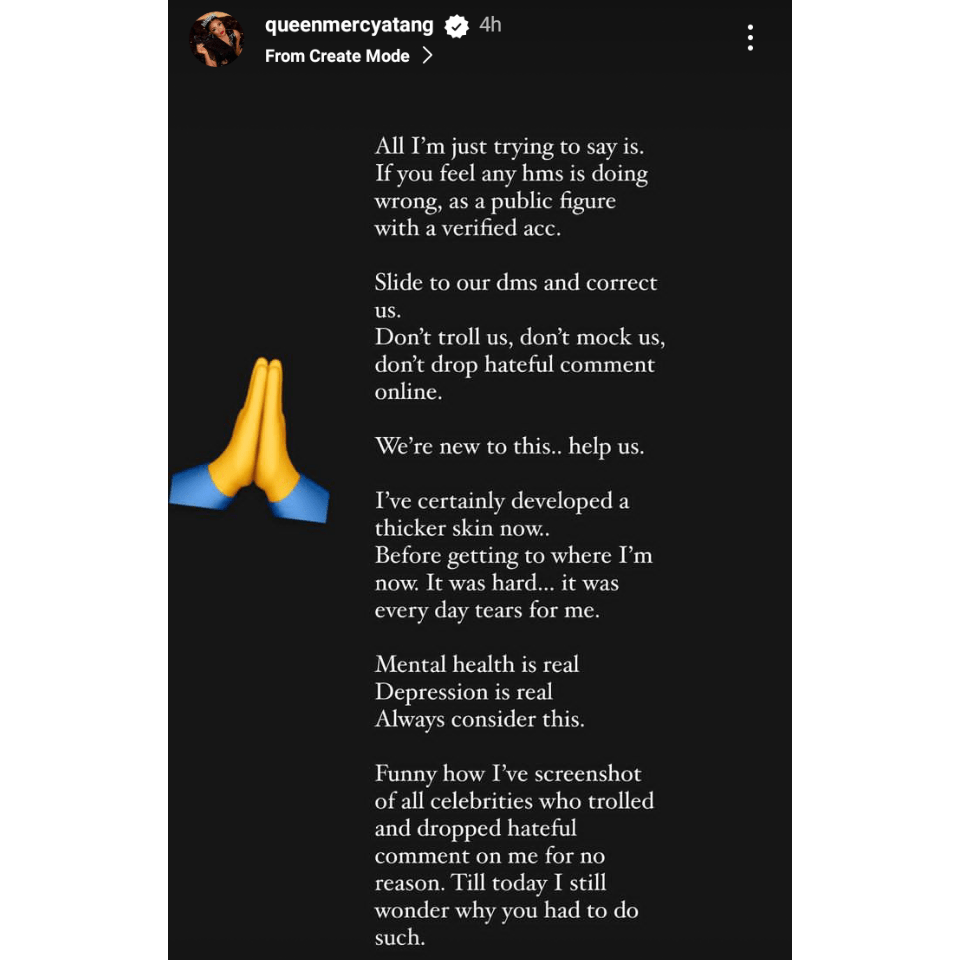960x960 pixels.
Task: Tap the queenmercyatang username
Action: pos(351,26)
